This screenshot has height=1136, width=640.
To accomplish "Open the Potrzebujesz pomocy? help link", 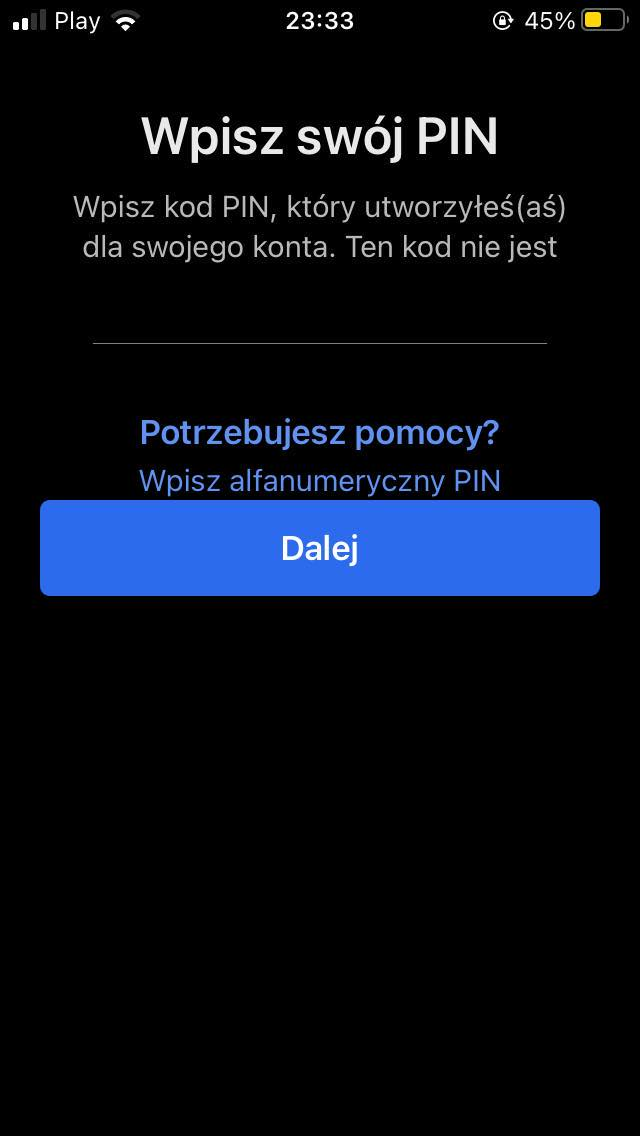I will click(x=320, y=433).
